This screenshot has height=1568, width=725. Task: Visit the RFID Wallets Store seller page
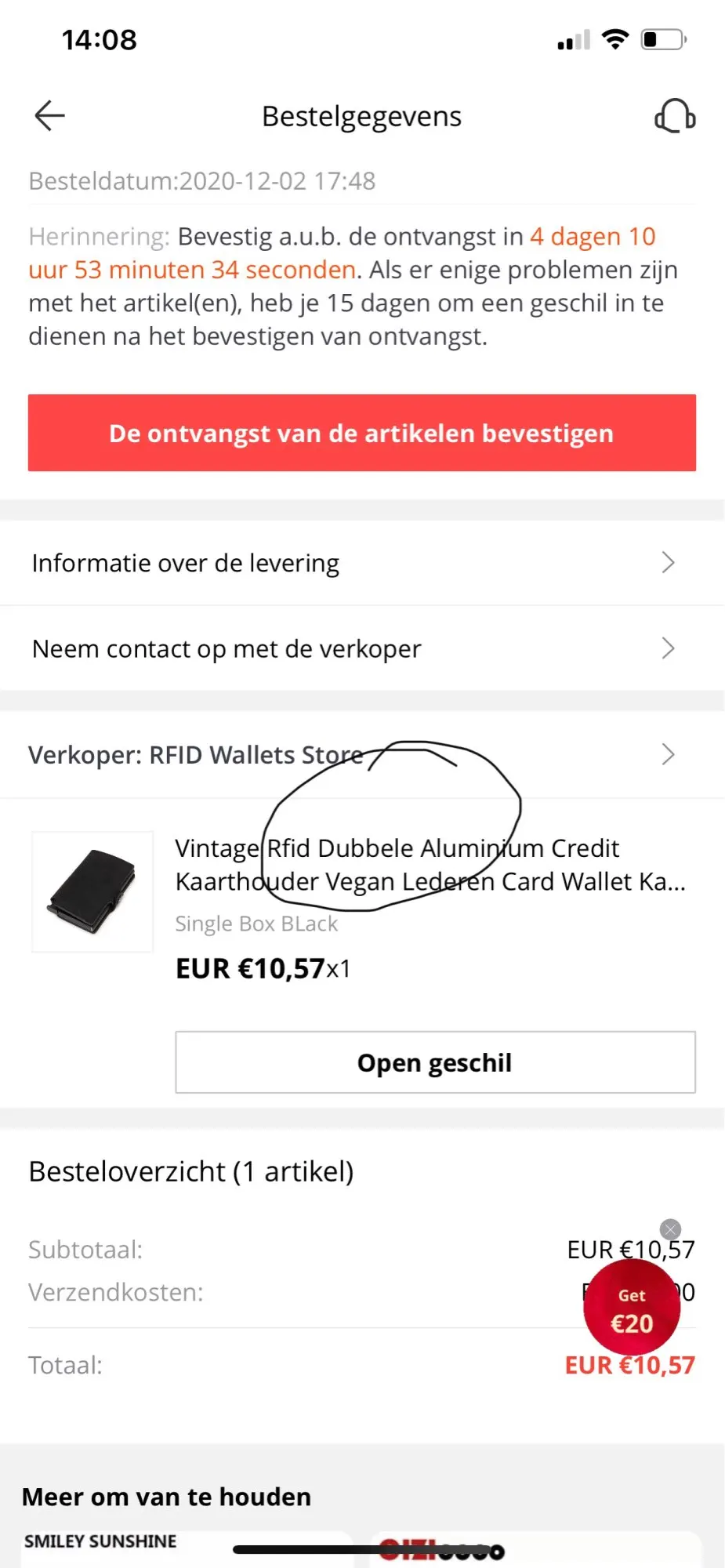tap(361, 754)
